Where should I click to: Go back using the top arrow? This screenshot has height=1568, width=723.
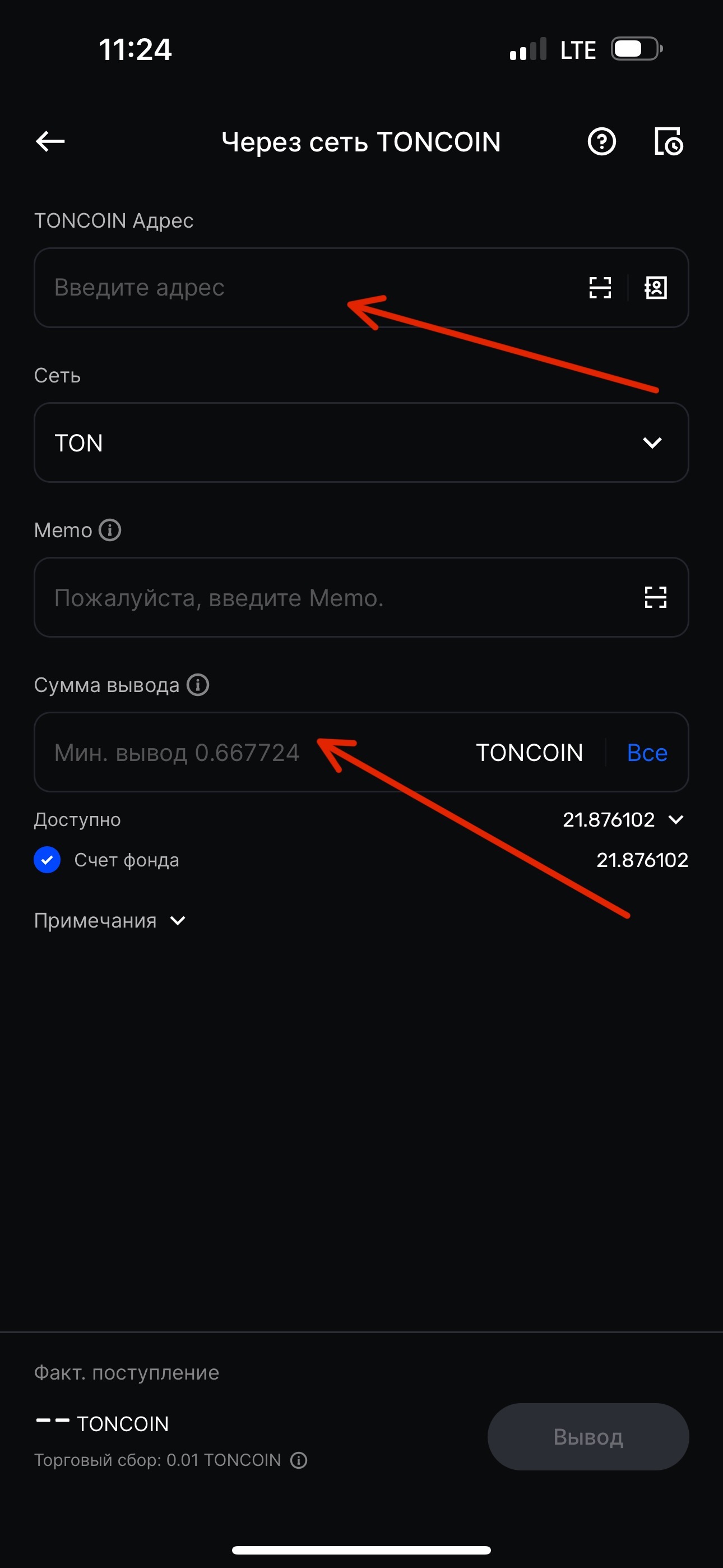point(50,142)
